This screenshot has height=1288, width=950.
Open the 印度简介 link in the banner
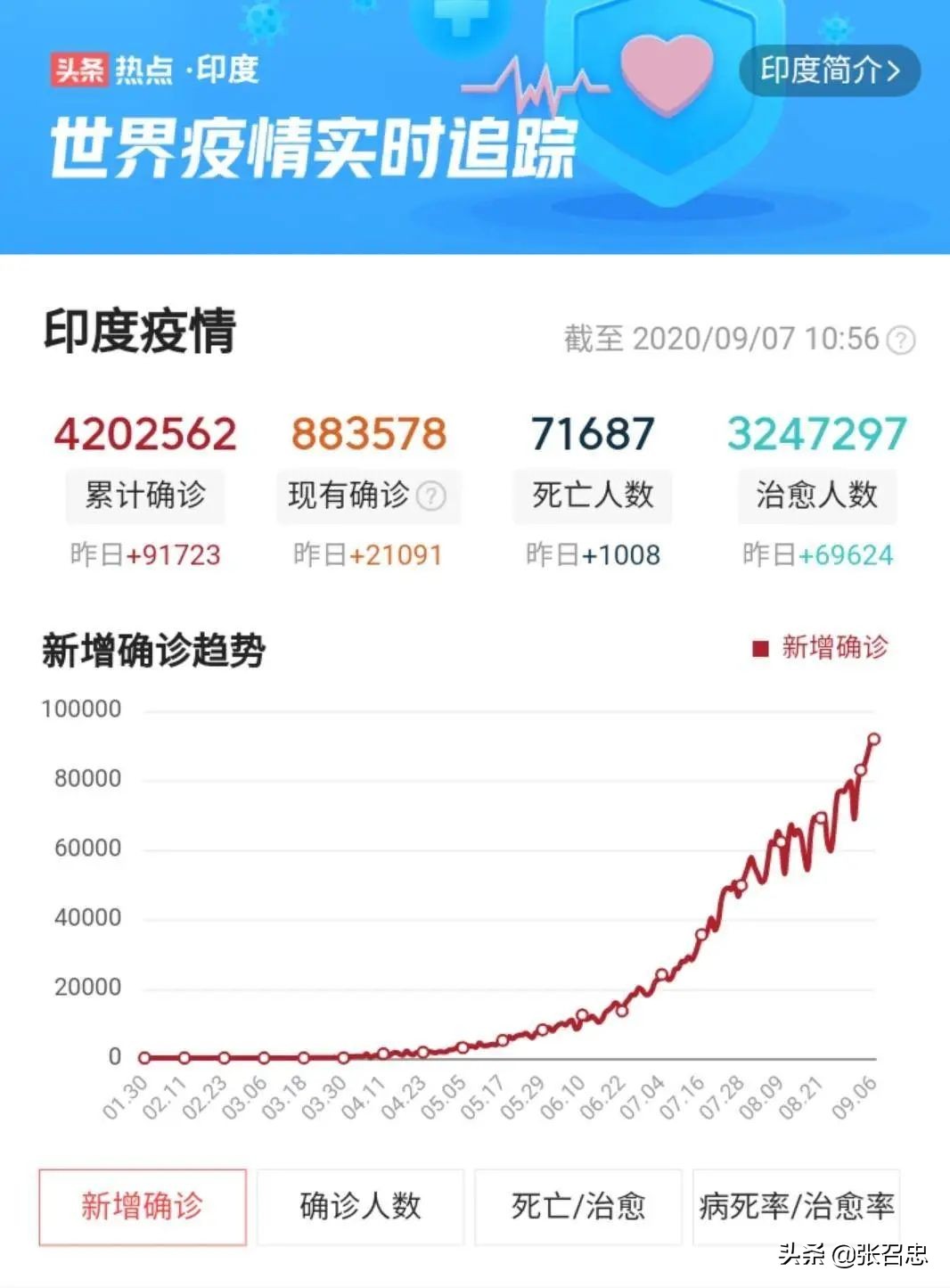coord(830,70)
